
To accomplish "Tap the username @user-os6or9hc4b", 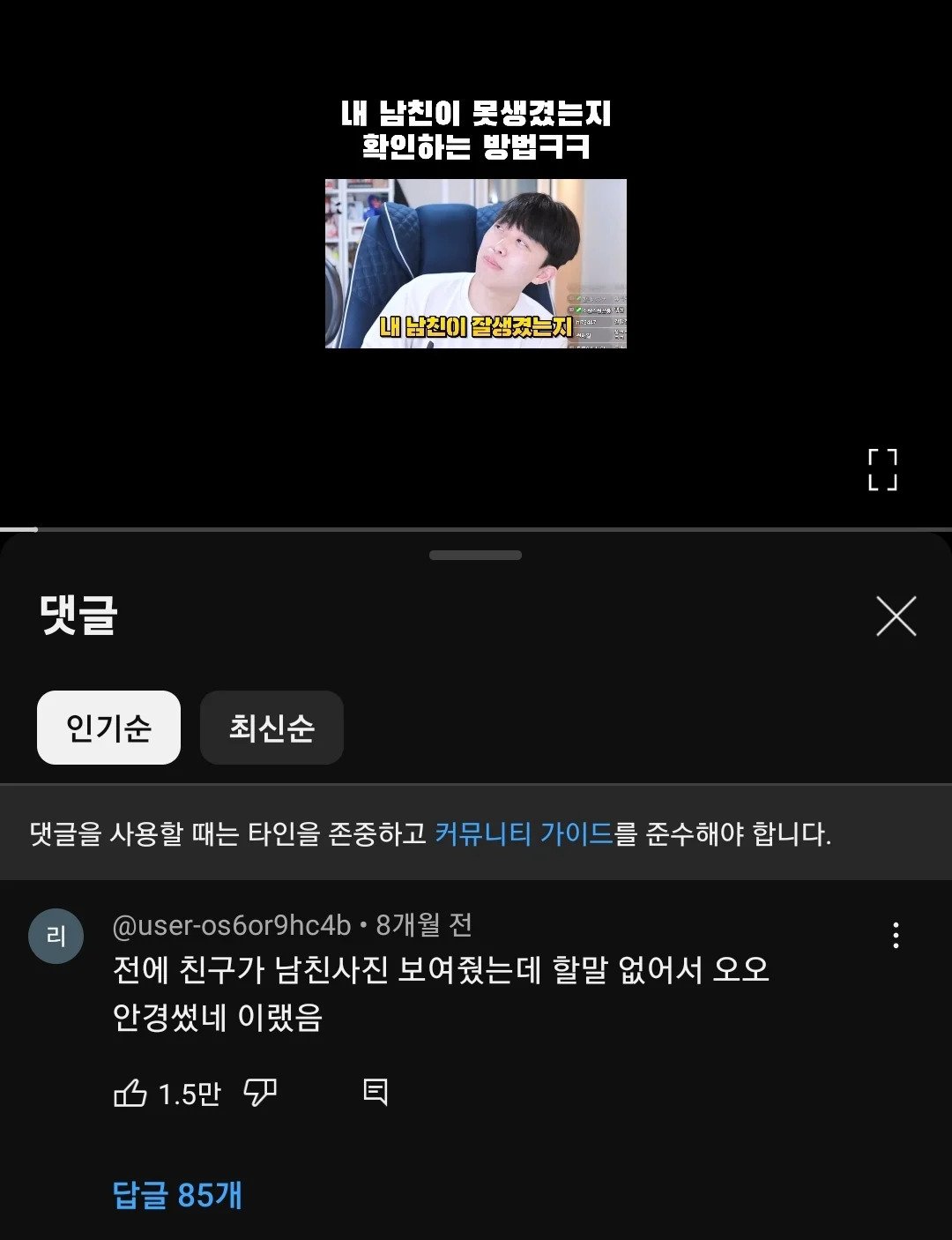I will (235, 925).
